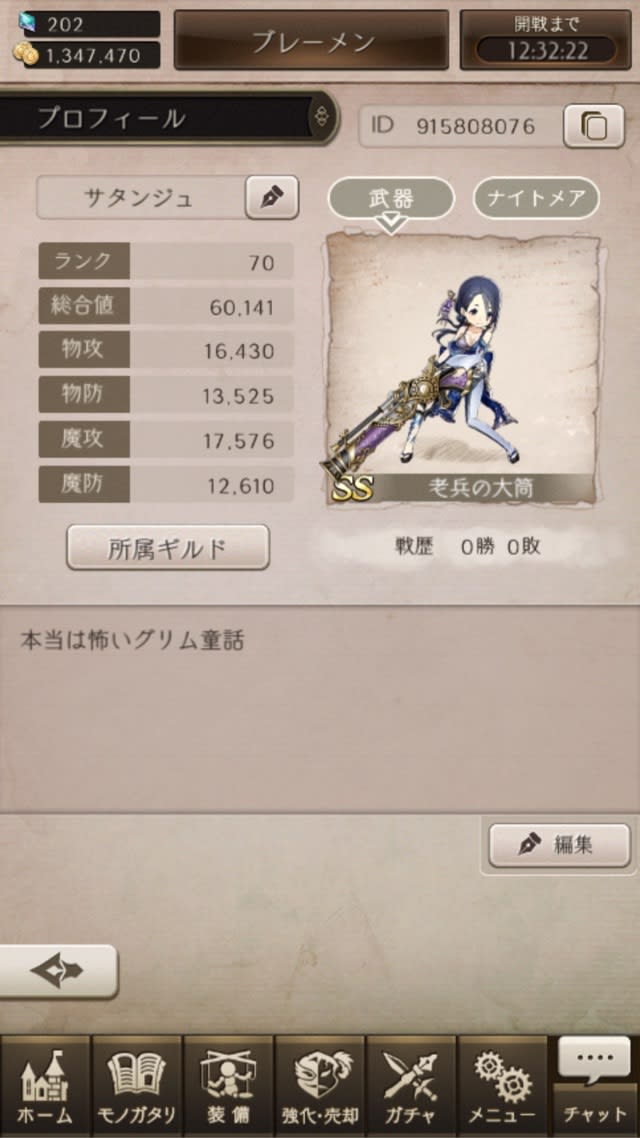Open the 装備 tab

pos(228,1087)
